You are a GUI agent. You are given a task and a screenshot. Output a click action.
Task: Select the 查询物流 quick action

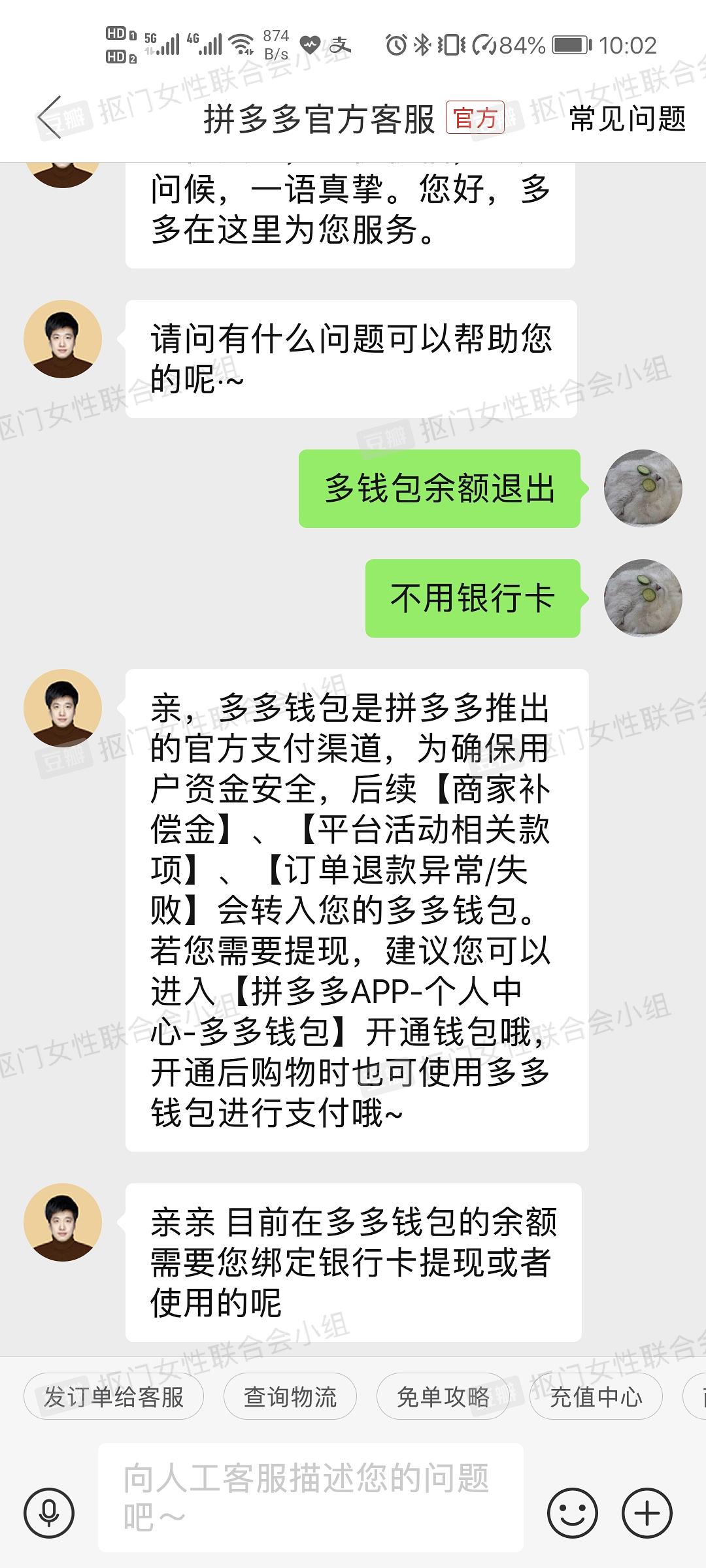290,1397
